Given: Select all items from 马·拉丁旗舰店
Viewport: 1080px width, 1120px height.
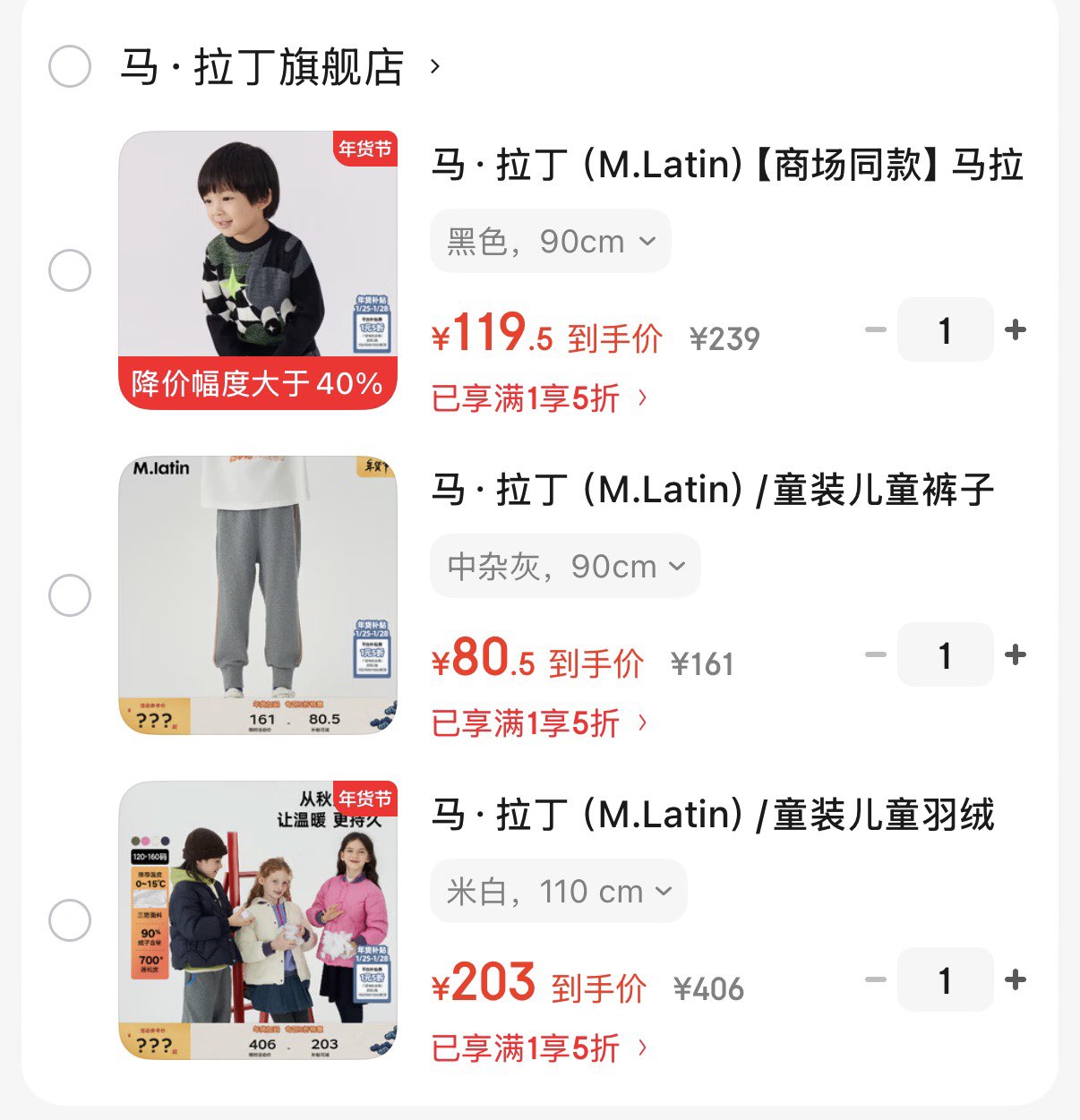Looking at the screenshot, I should (x=70, y=66).
